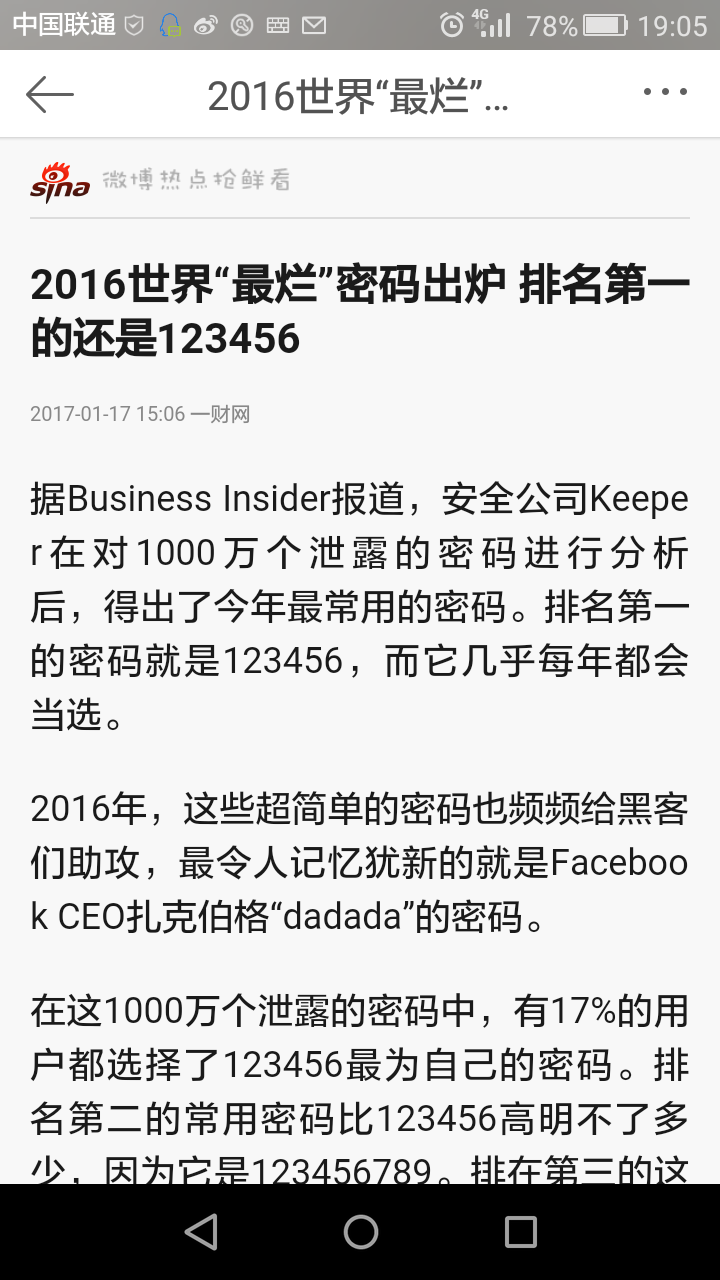Tap the back arrow in the title bar
Image resolution: width=720 pixels, height=1280 pixels.
48,92
